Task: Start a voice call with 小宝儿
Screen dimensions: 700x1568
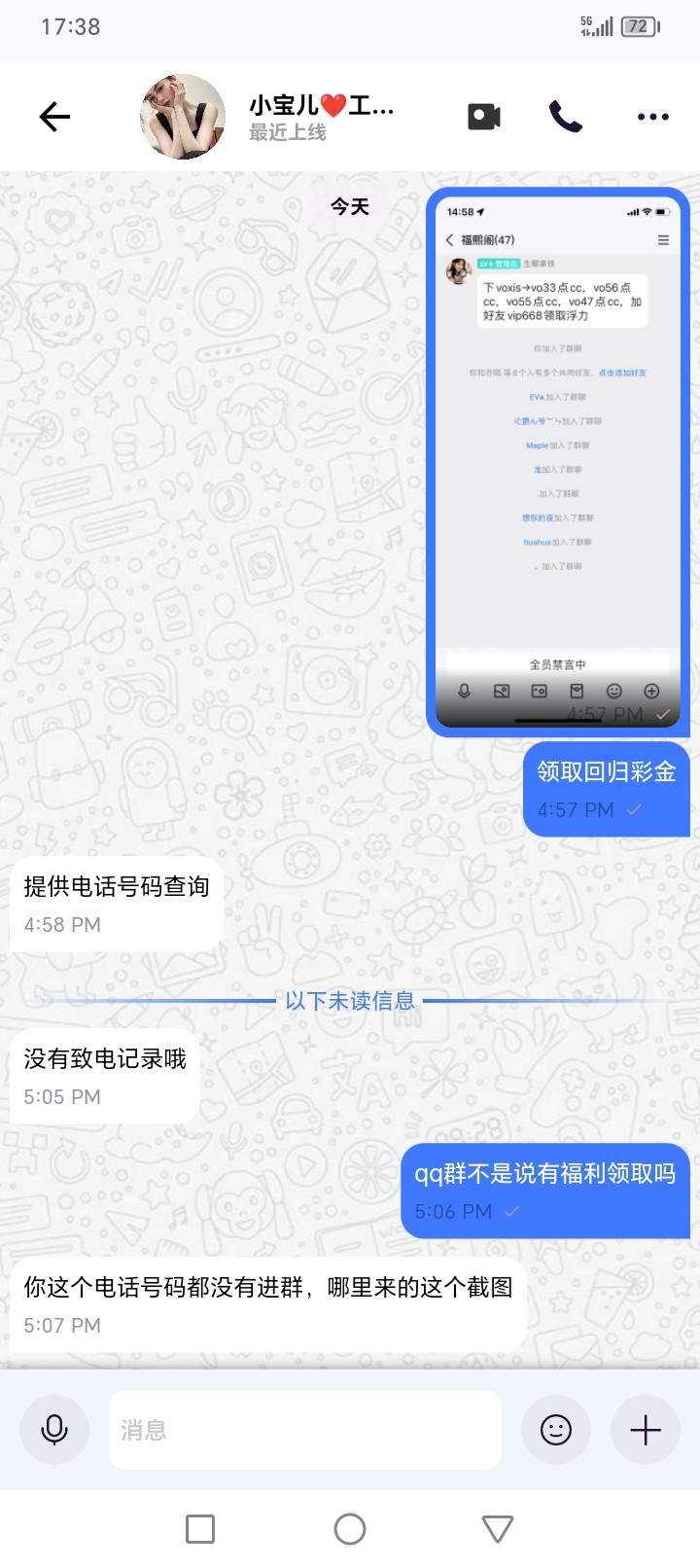Action: [566, 117]
